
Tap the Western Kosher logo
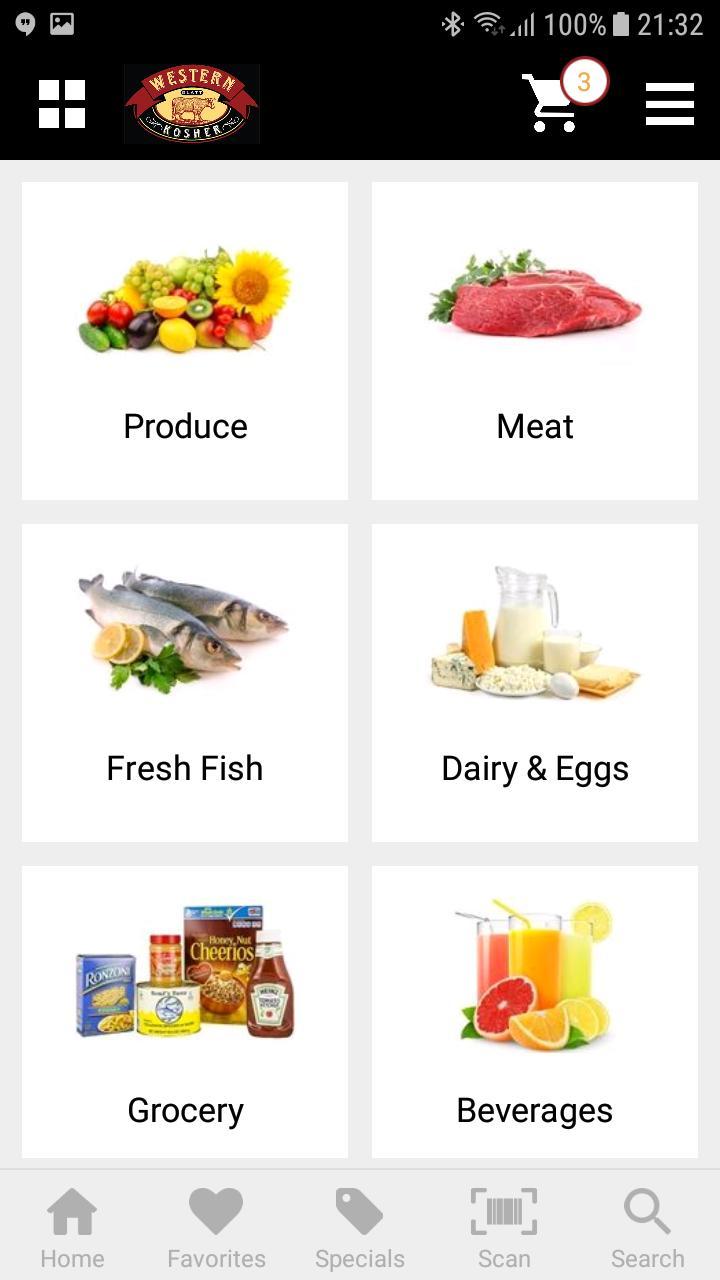pos(191,103)
